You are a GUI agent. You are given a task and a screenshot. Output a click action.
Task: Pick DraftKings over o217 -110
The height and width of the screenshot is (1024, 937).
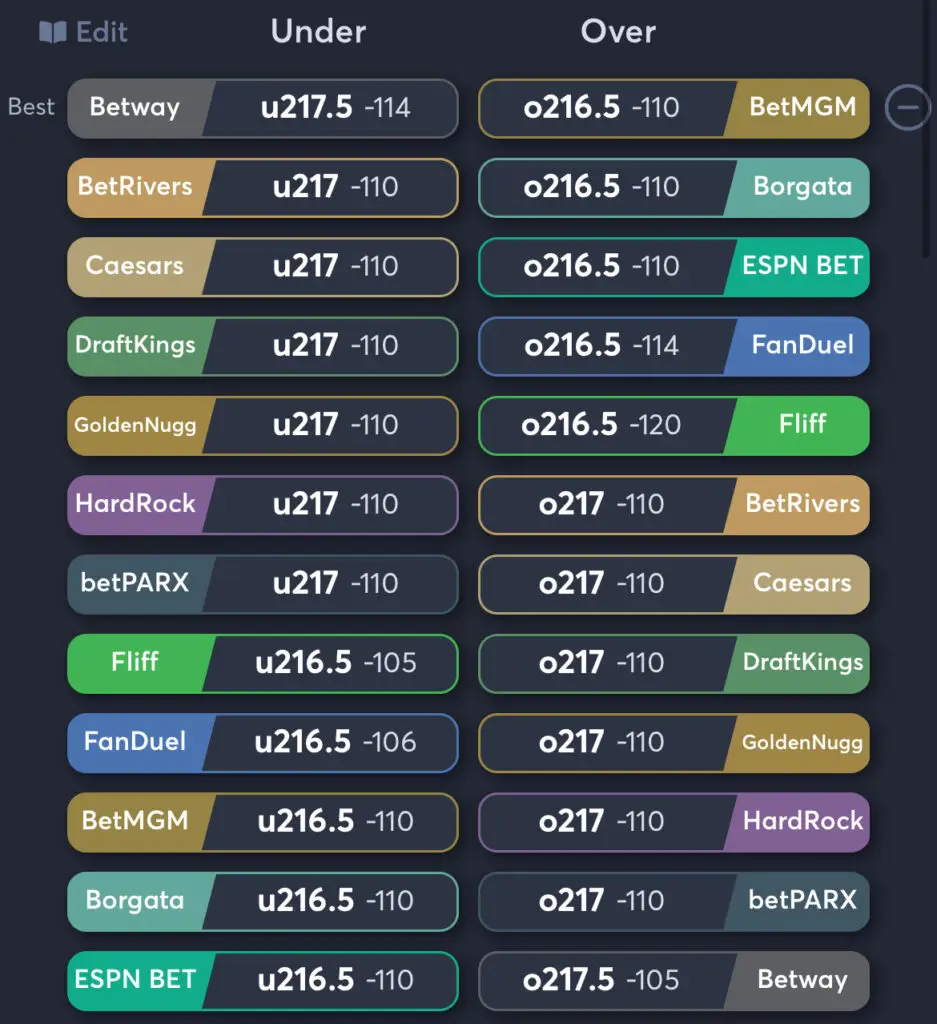[x=674, y=662]
